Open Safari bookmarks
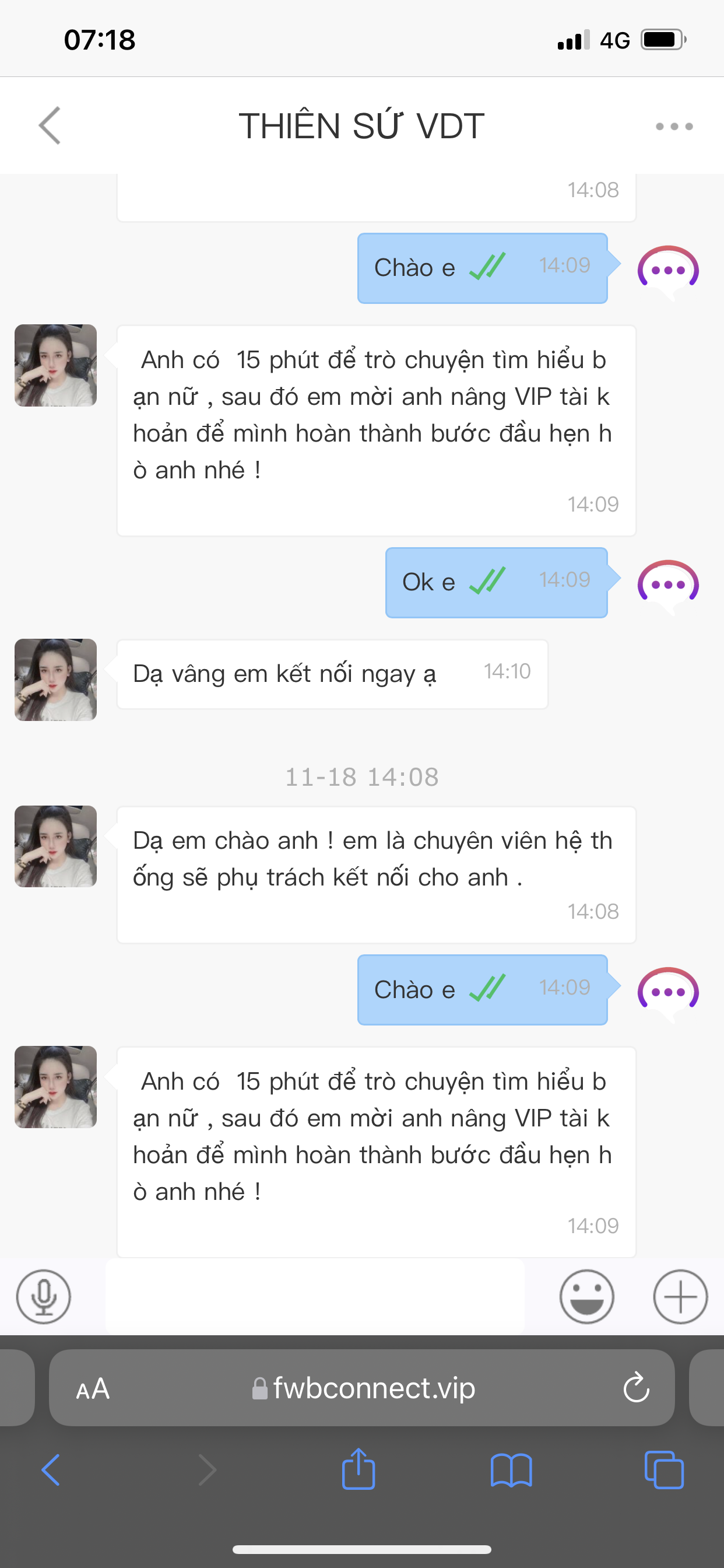 pos(511,1470)
